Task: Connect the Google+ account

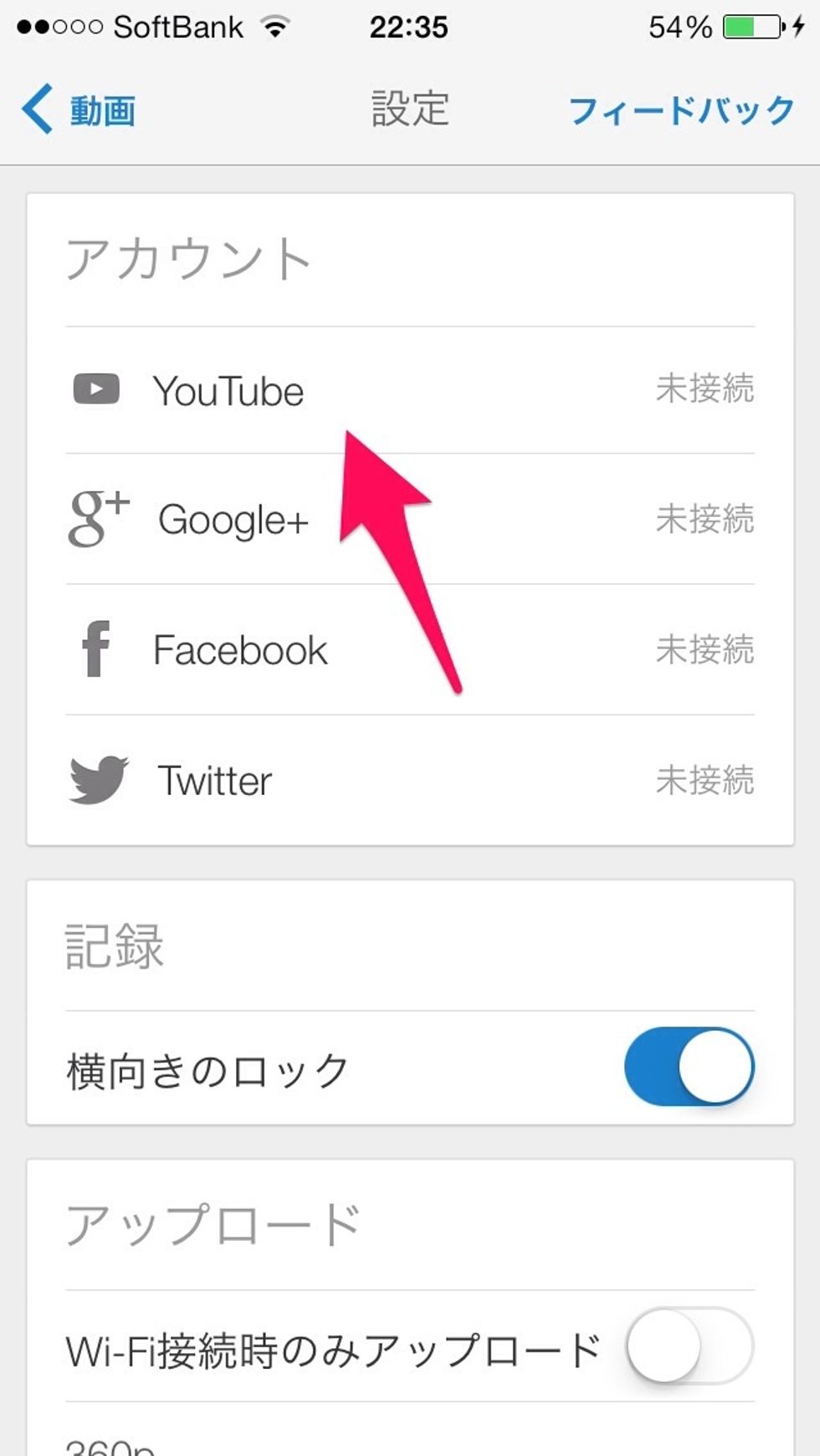Action: [410, 520]
